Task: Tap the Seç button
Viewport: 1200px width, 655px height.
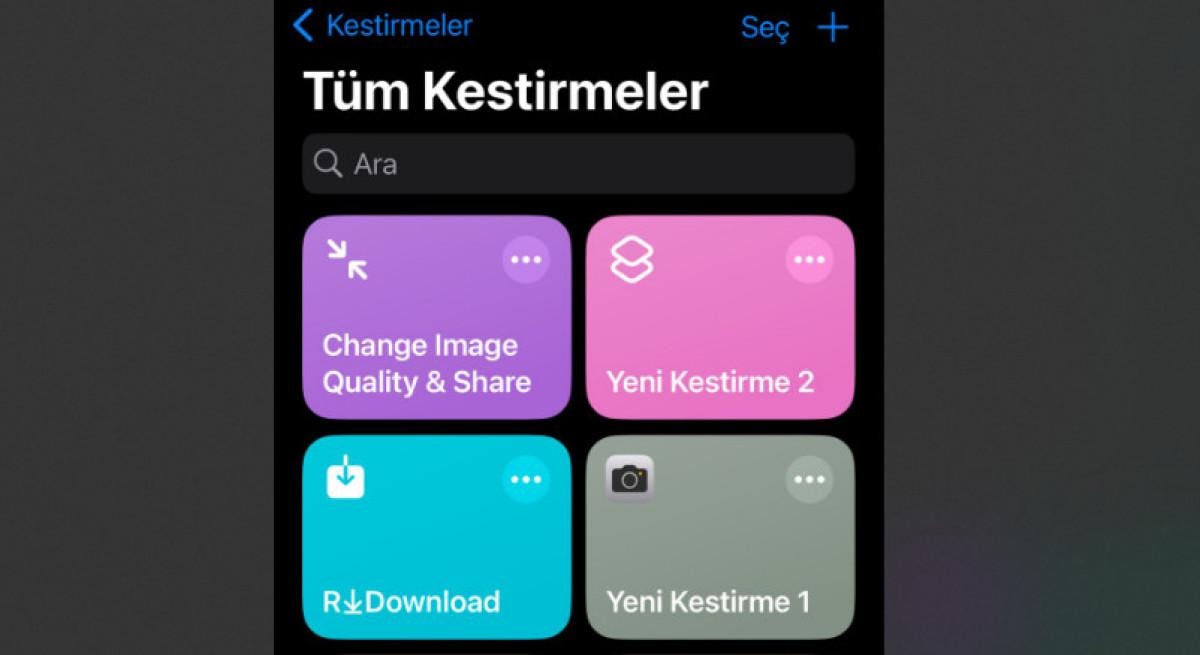Action: (x=765, y=28)
